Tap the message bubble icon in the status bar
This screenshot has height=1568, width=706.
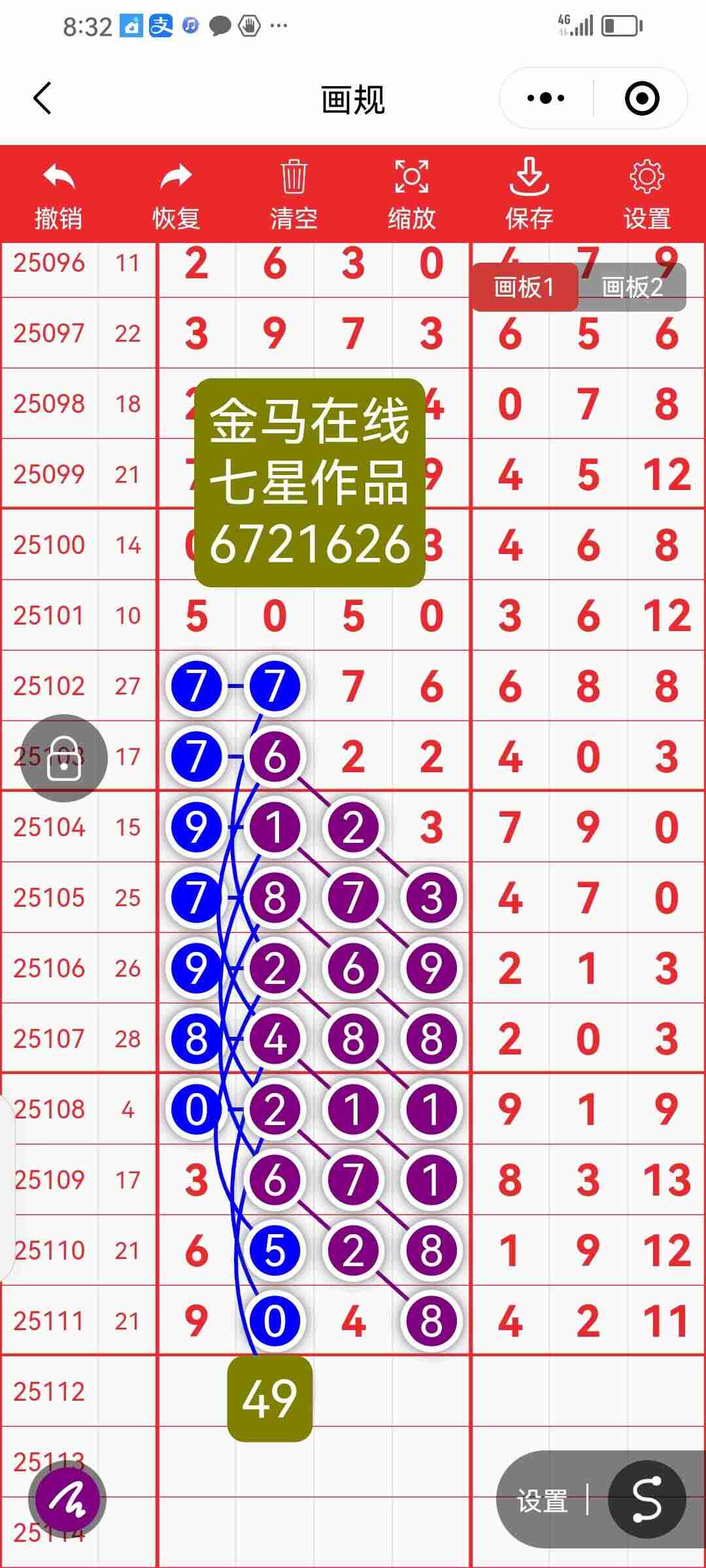(220, 25)
